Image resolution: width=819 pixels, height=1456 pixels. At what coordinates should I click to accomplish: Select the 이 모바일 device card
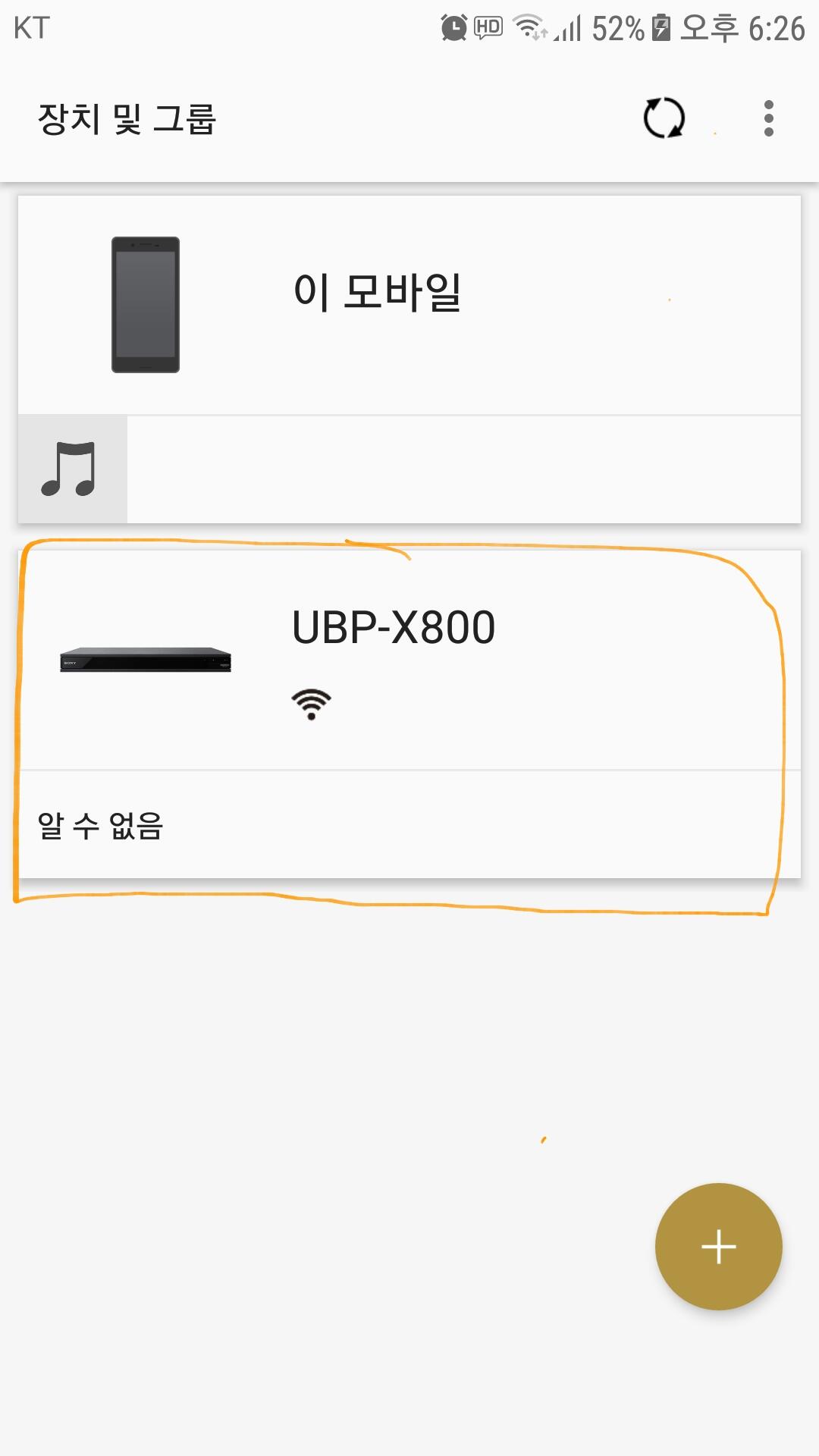[409, 305]
